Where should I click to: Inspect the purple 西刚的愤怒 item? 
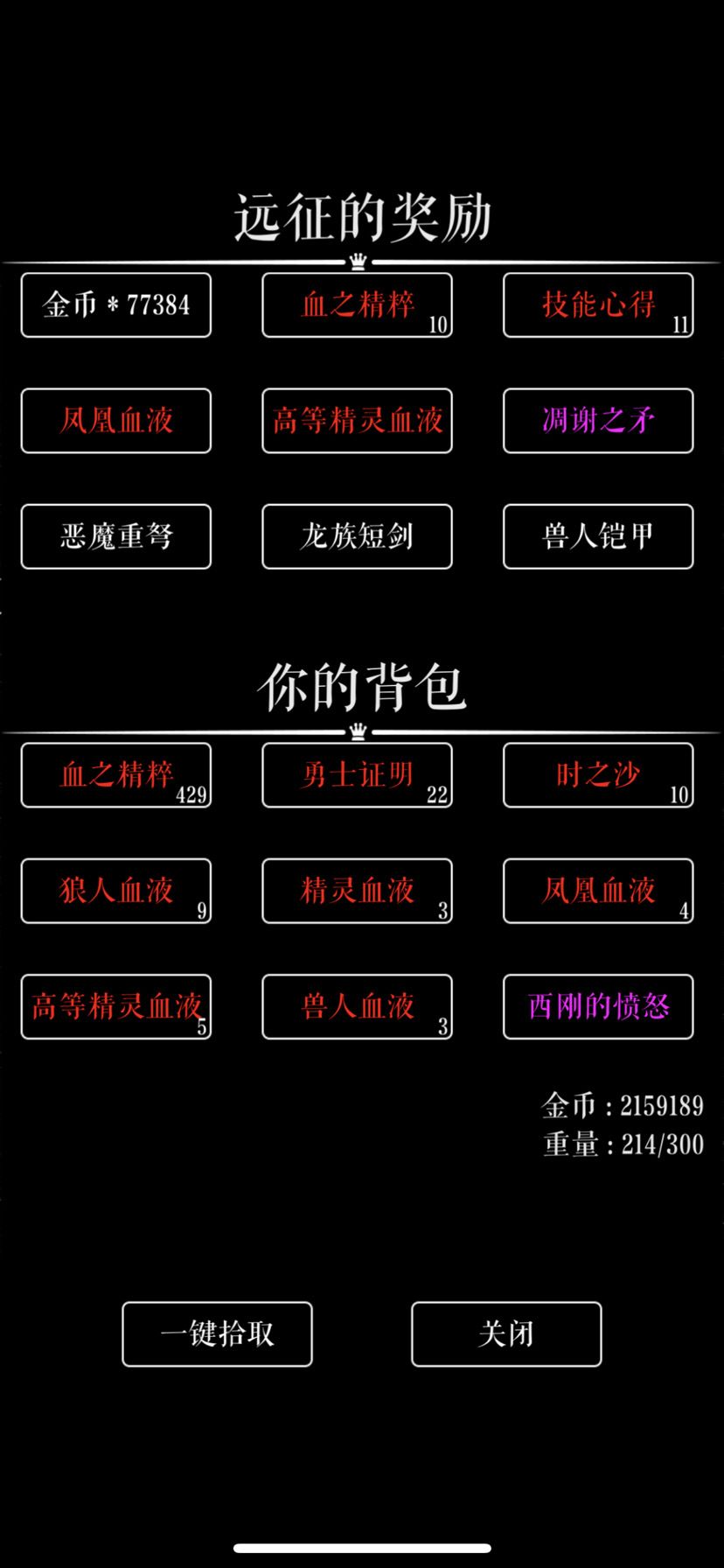(598, 1006)
